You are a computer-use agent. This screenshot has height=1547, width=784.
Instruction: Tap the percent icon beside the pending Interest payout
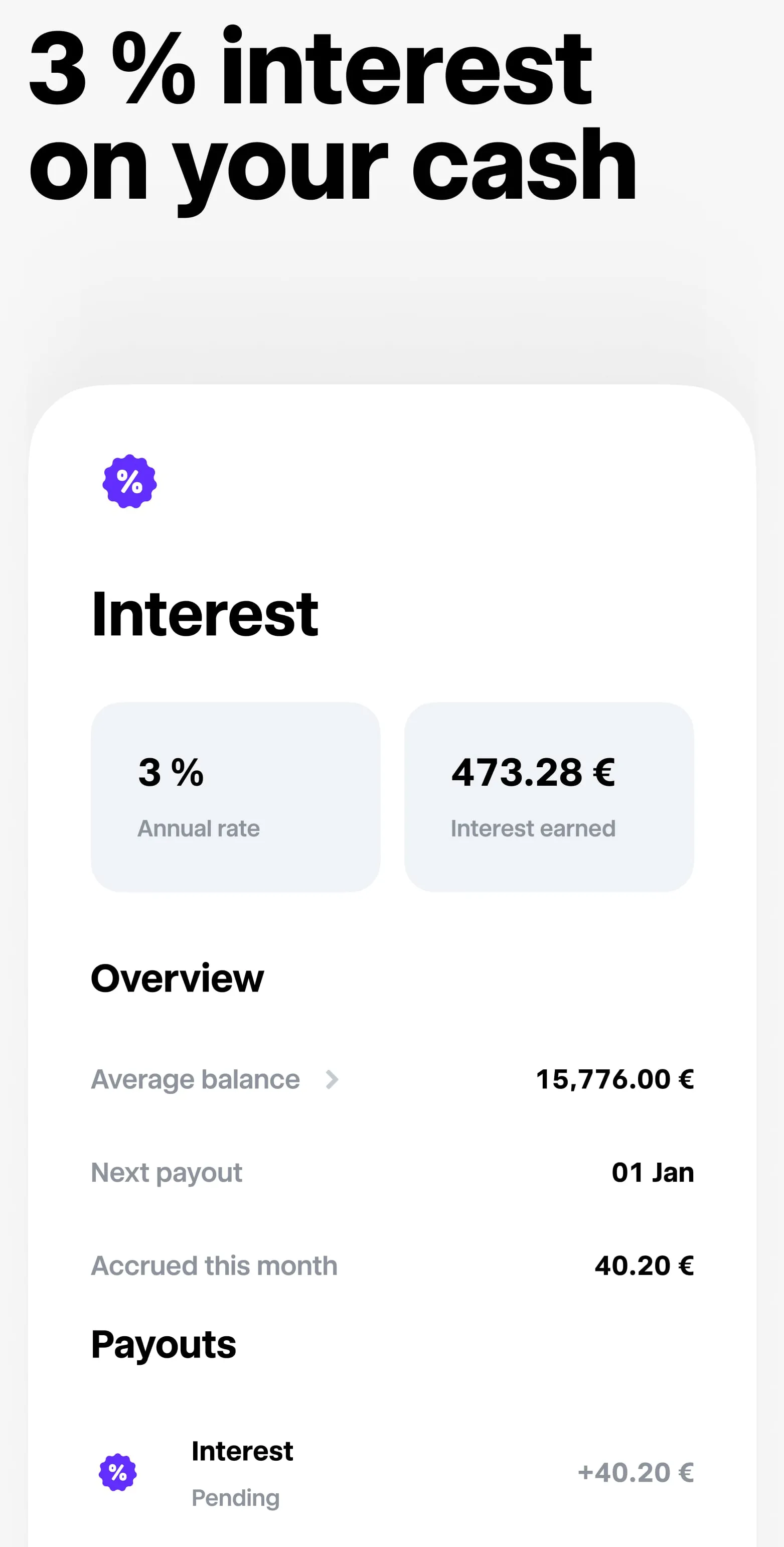pos(118,1473)
